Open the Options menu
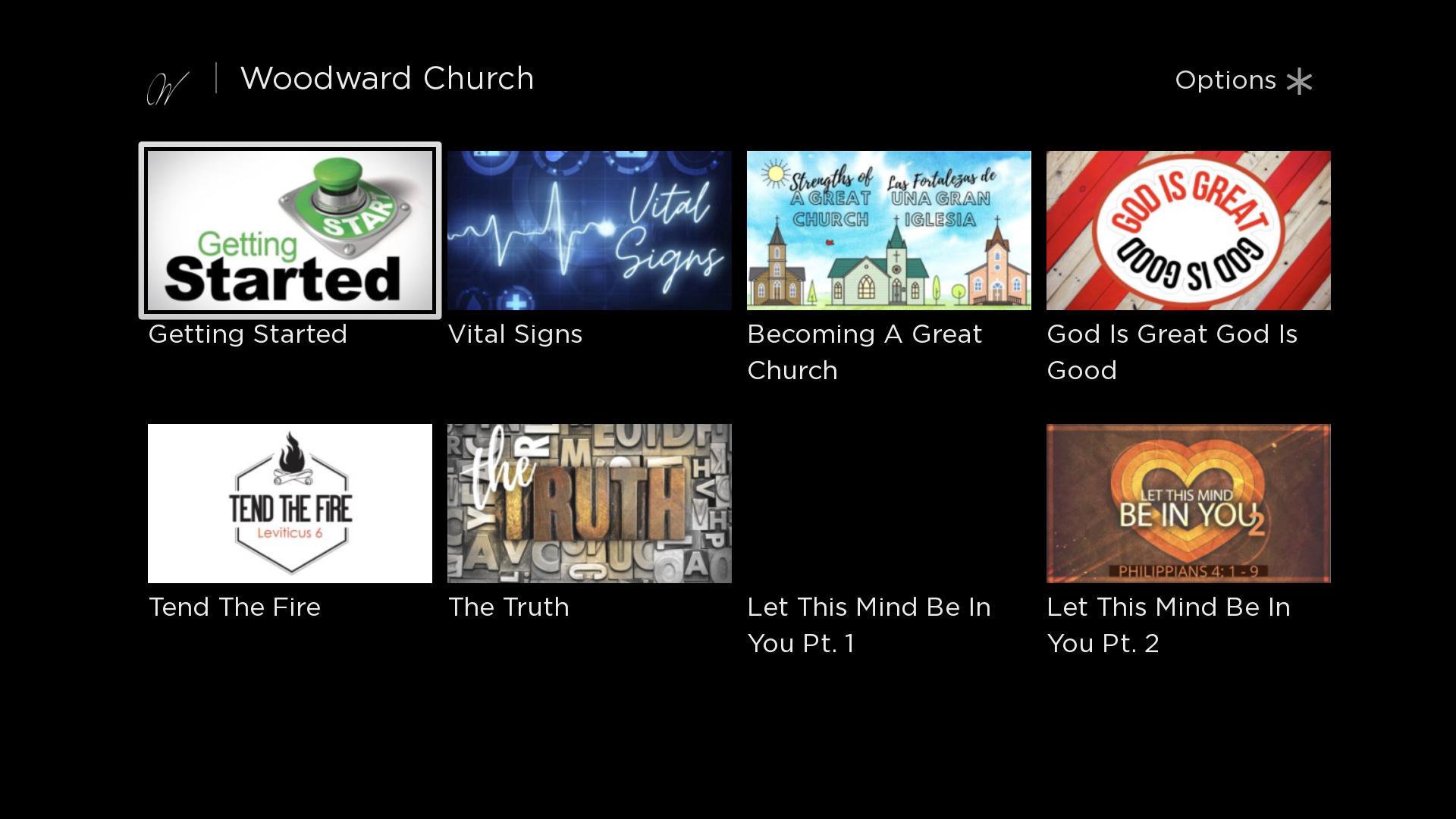The height and width of the screenshot is (819, 1456). (x=1243, y=80)
